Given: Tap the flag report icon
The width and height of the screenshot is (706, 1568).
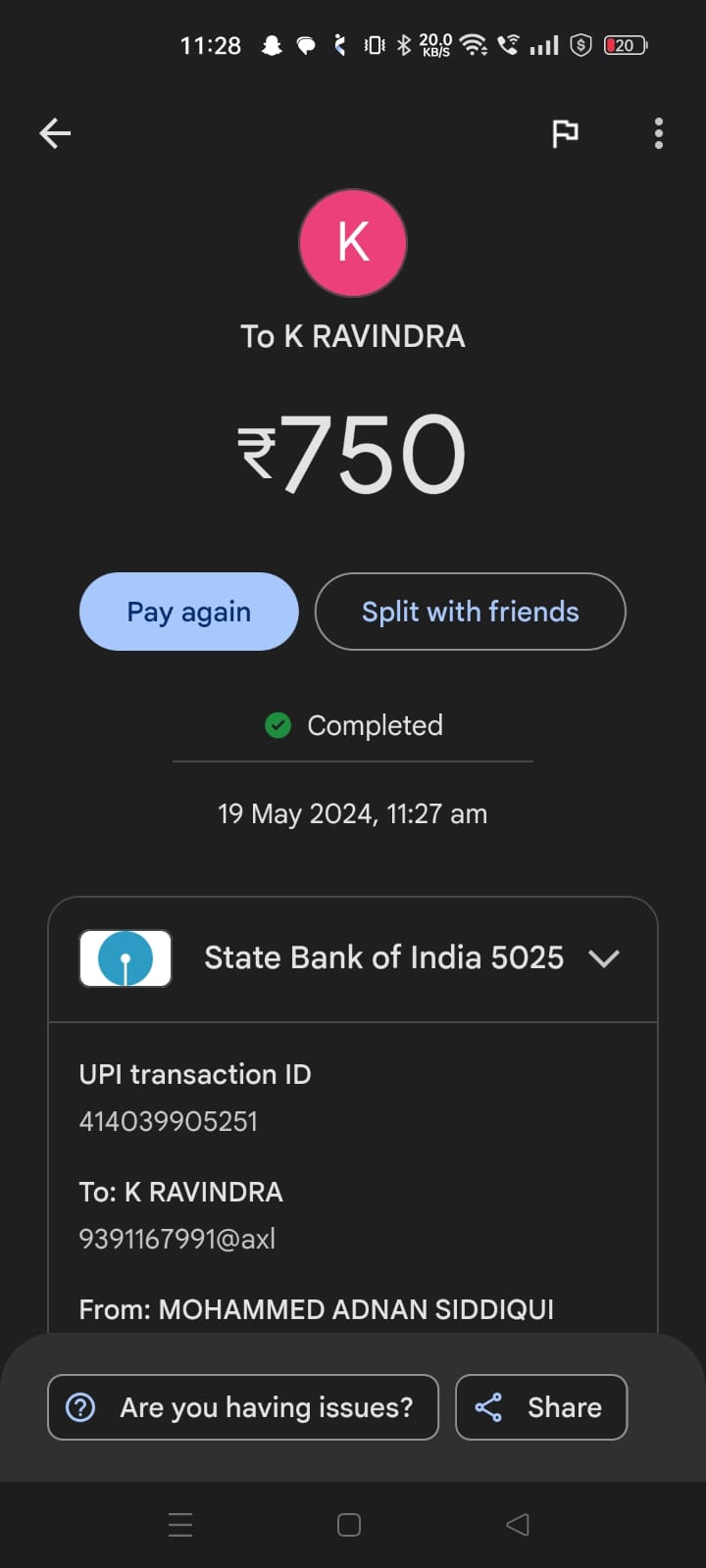Looking at the screenshot, I should click(565, 133).
